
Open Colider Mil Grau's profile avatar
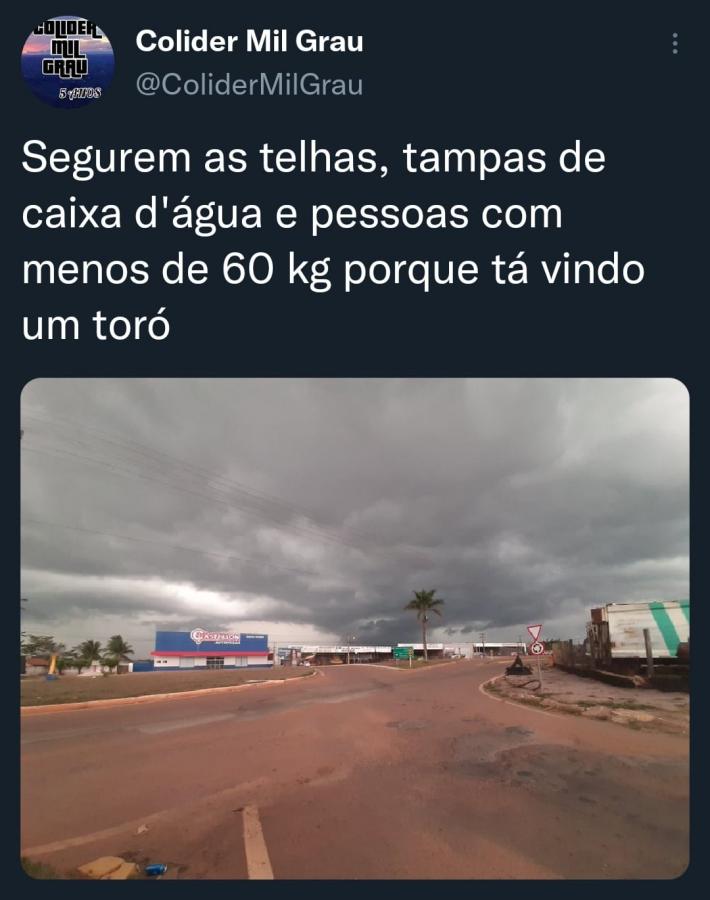pos(67,62)
